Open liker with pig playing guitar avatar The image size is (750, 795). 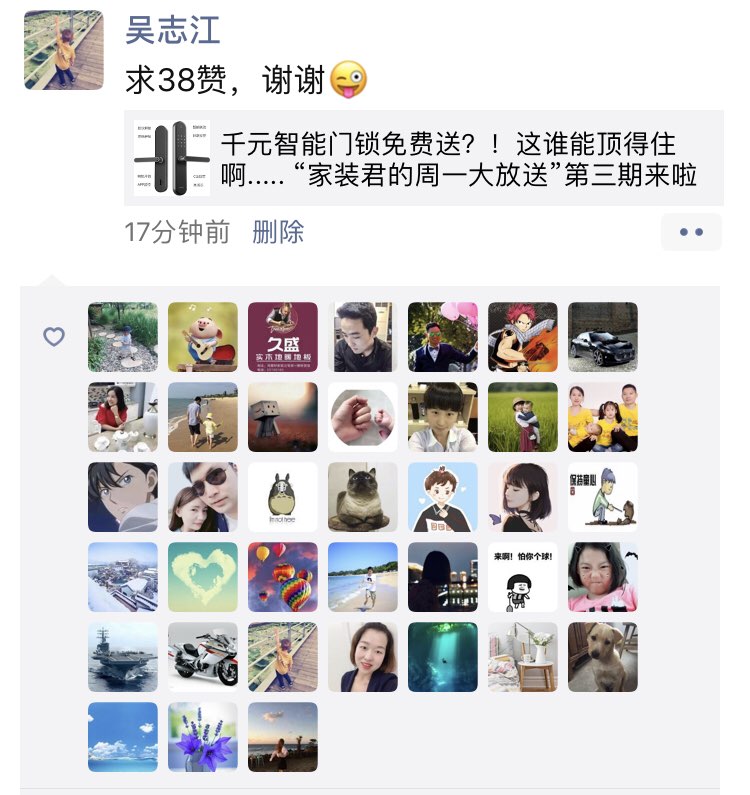point(203,337)
